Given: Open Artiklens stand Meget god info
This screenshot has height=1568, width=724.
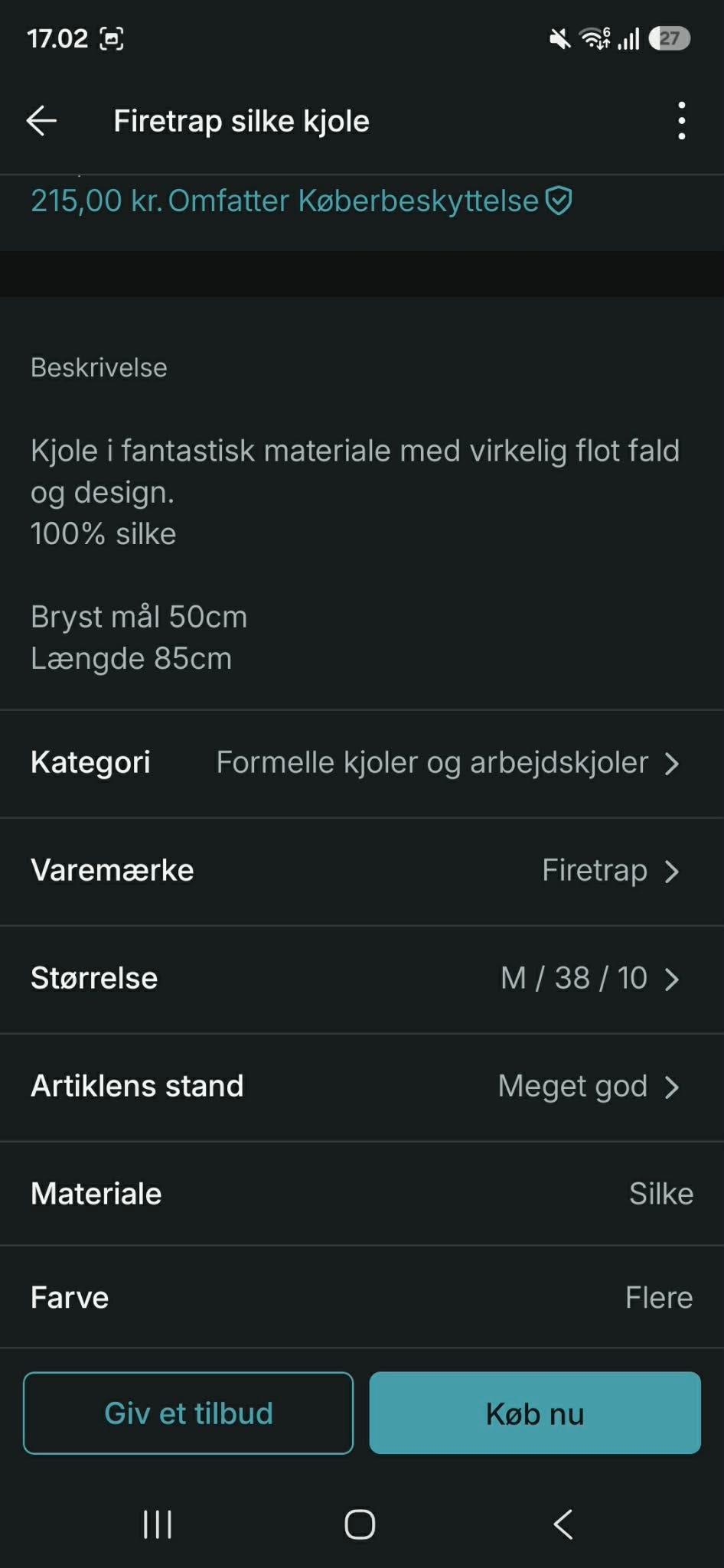Looking at the screenshot, I should point(362,1087).
